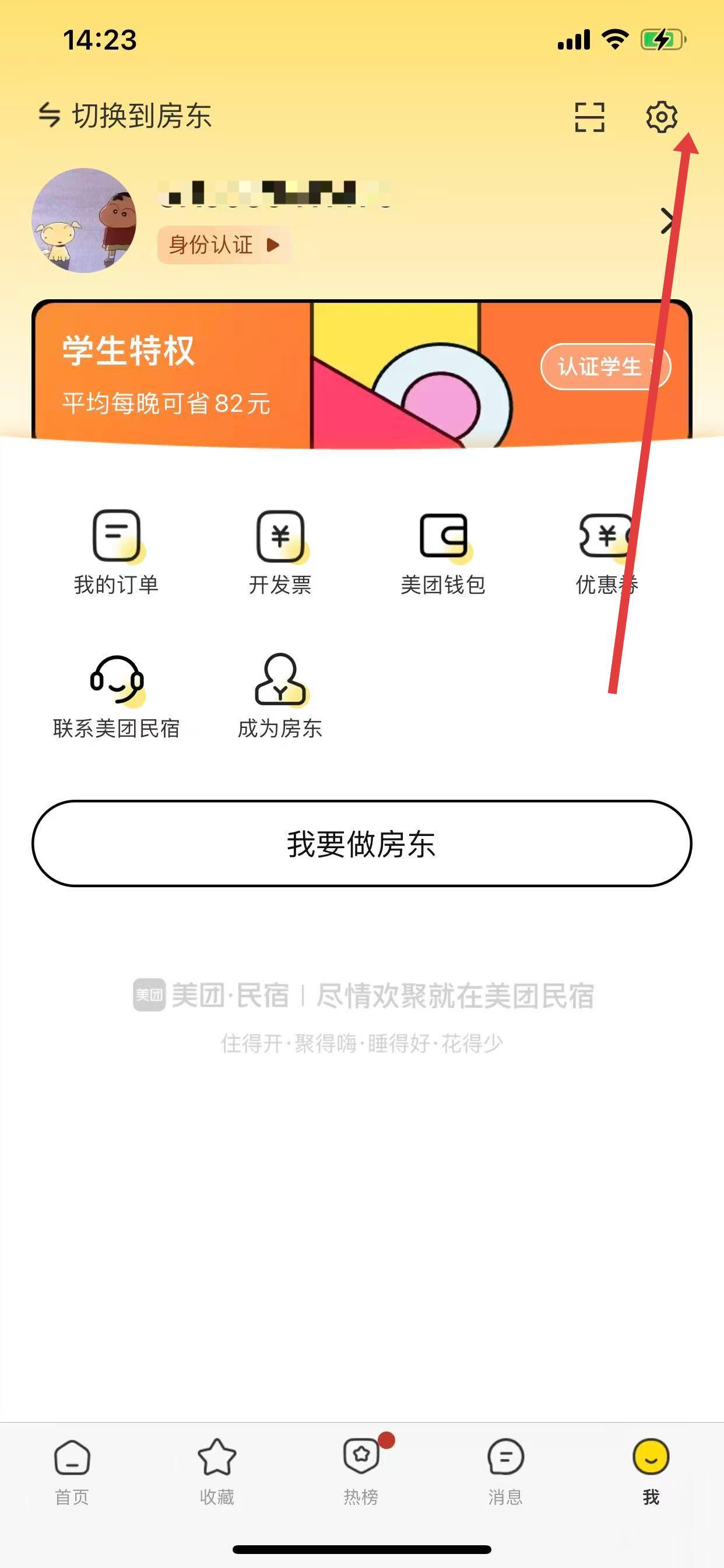
Task: Open 成为房东 become host
Action: (x=280, y=696)
